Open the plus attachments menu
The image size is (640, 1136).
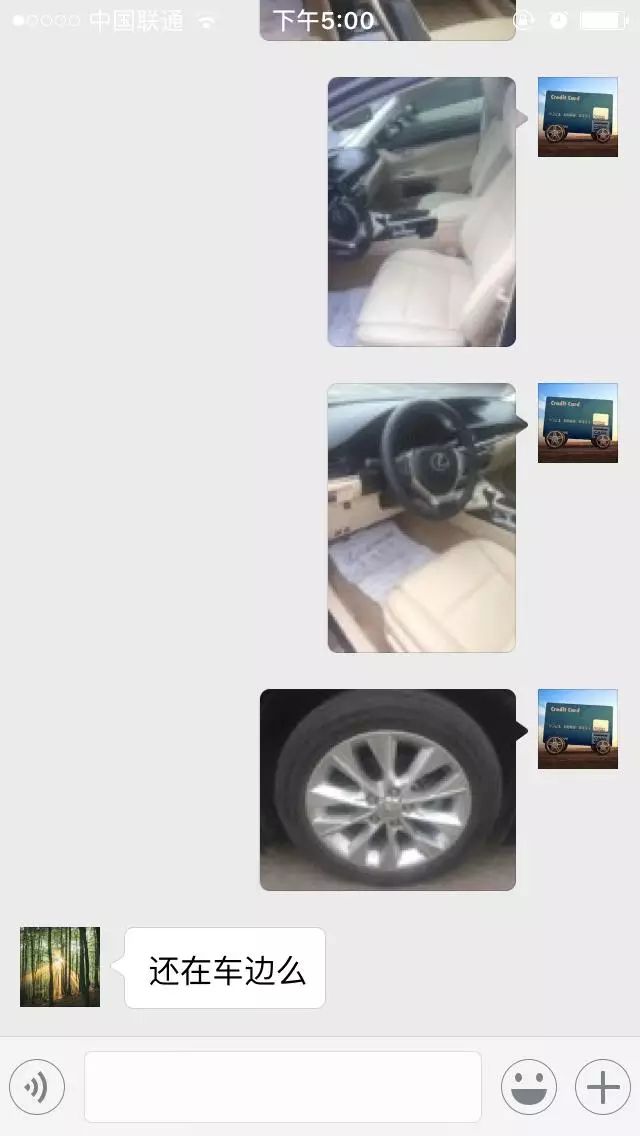coord(602,1087)
